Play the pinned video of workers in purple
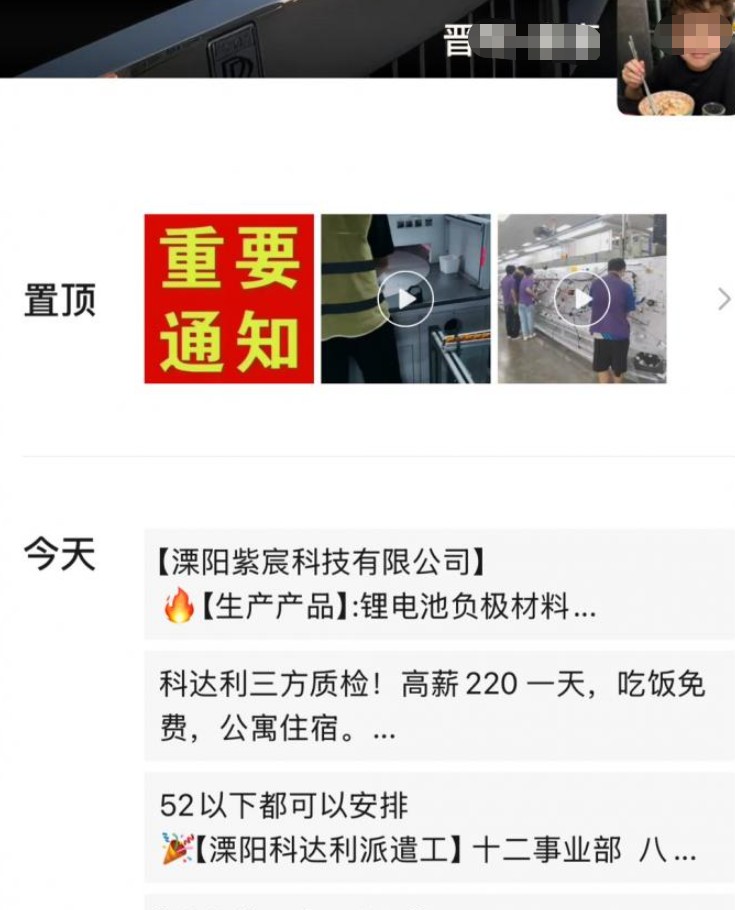 [x=582, y=298]
